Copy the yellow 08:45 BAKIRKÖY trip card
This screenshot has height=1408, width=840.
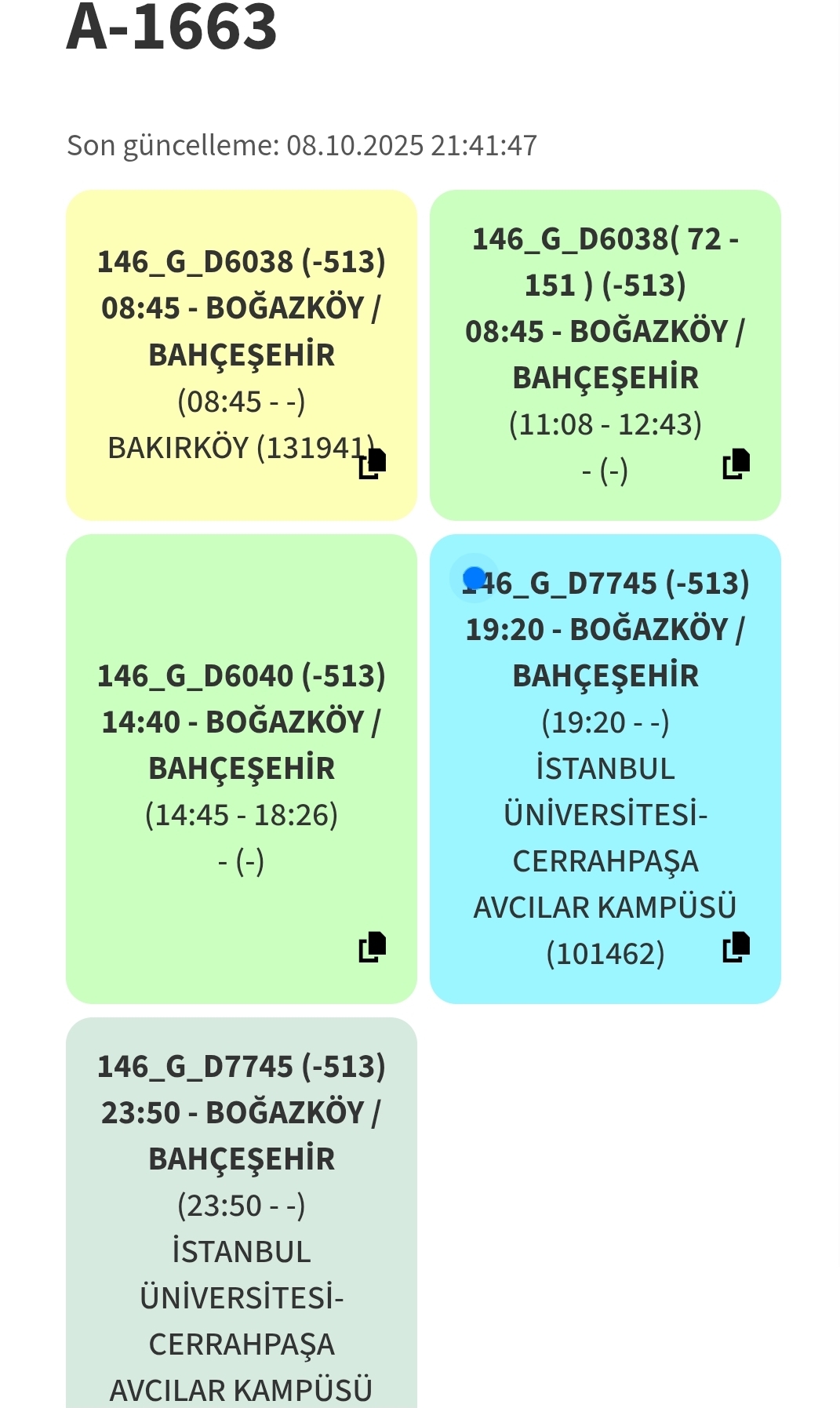[x=373, y=464]
